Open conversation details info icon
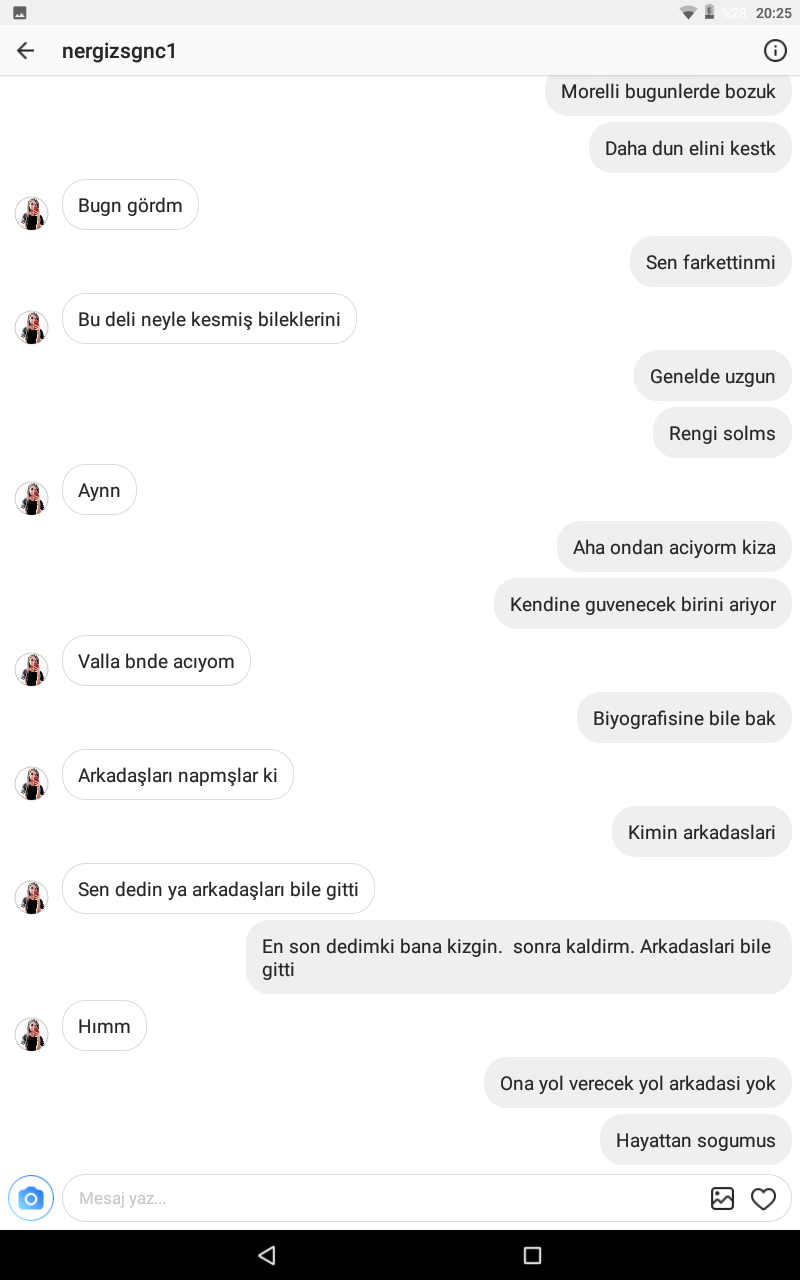The width and height of the screenshot is (800, 1280). pyautogui.click(x=774, y=51)
